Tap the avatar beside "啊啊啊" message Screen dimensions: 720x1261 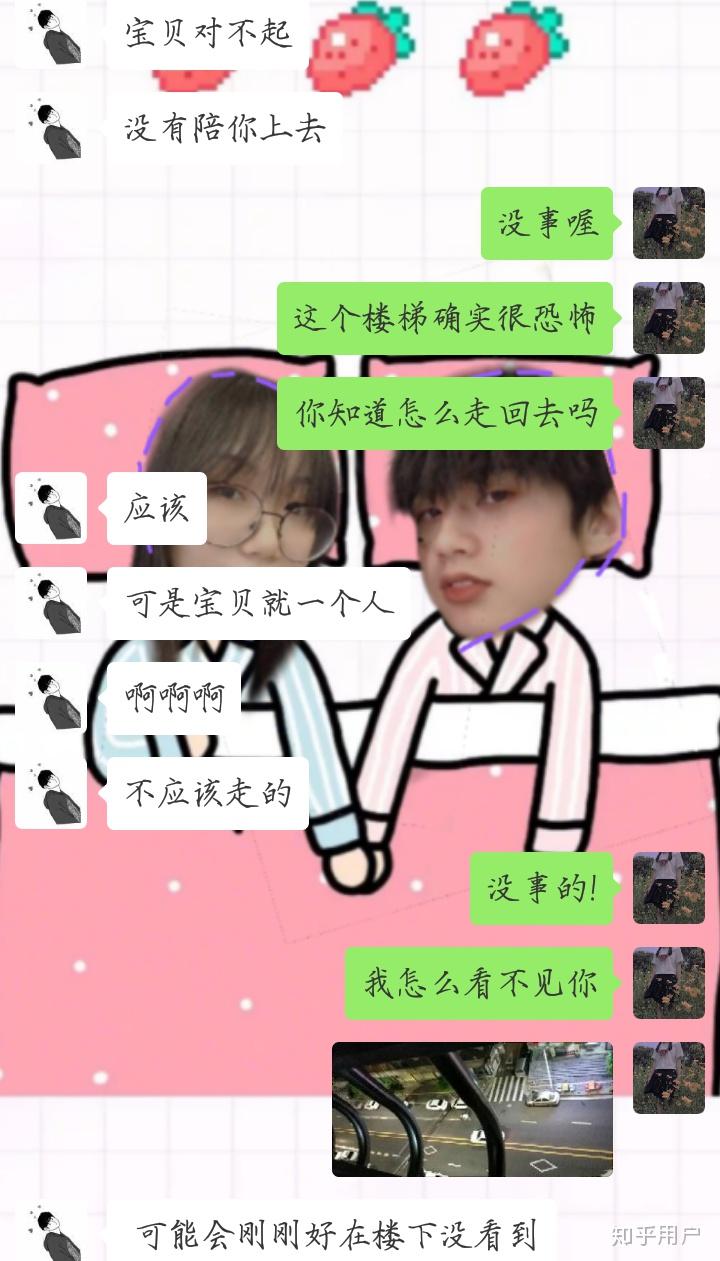pos(51,697)
